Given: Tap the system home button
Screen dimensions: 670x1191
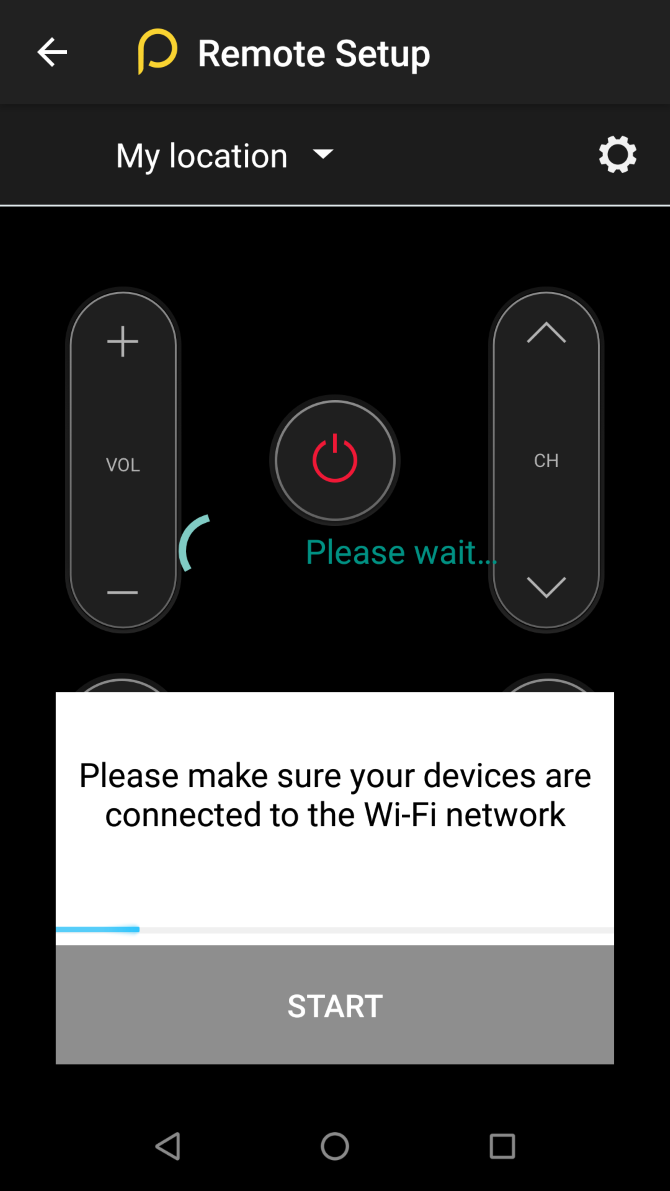Looking at the screenshot, I should coord(334,1145).
